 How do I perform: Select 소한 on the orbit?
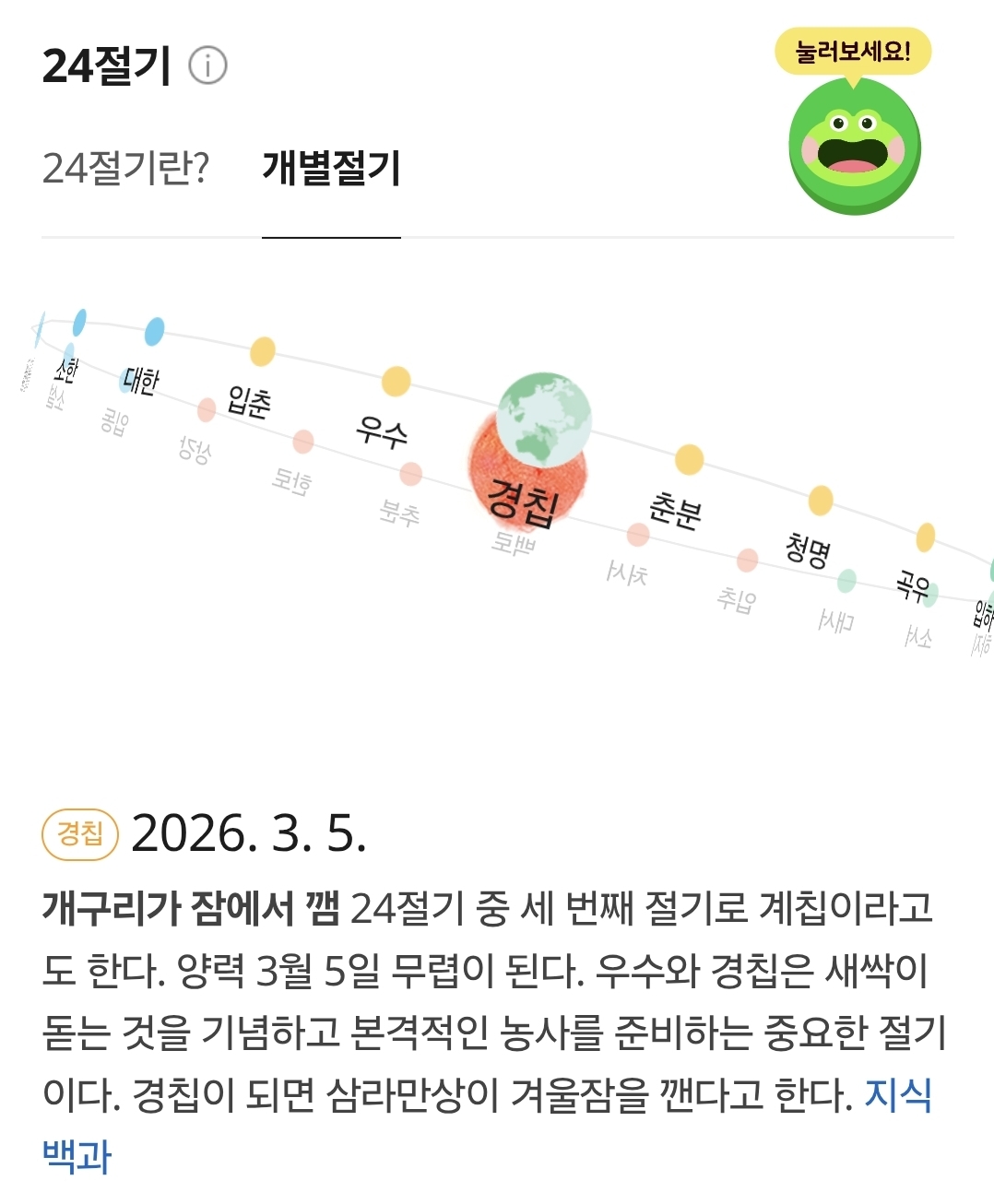point(67,369)
